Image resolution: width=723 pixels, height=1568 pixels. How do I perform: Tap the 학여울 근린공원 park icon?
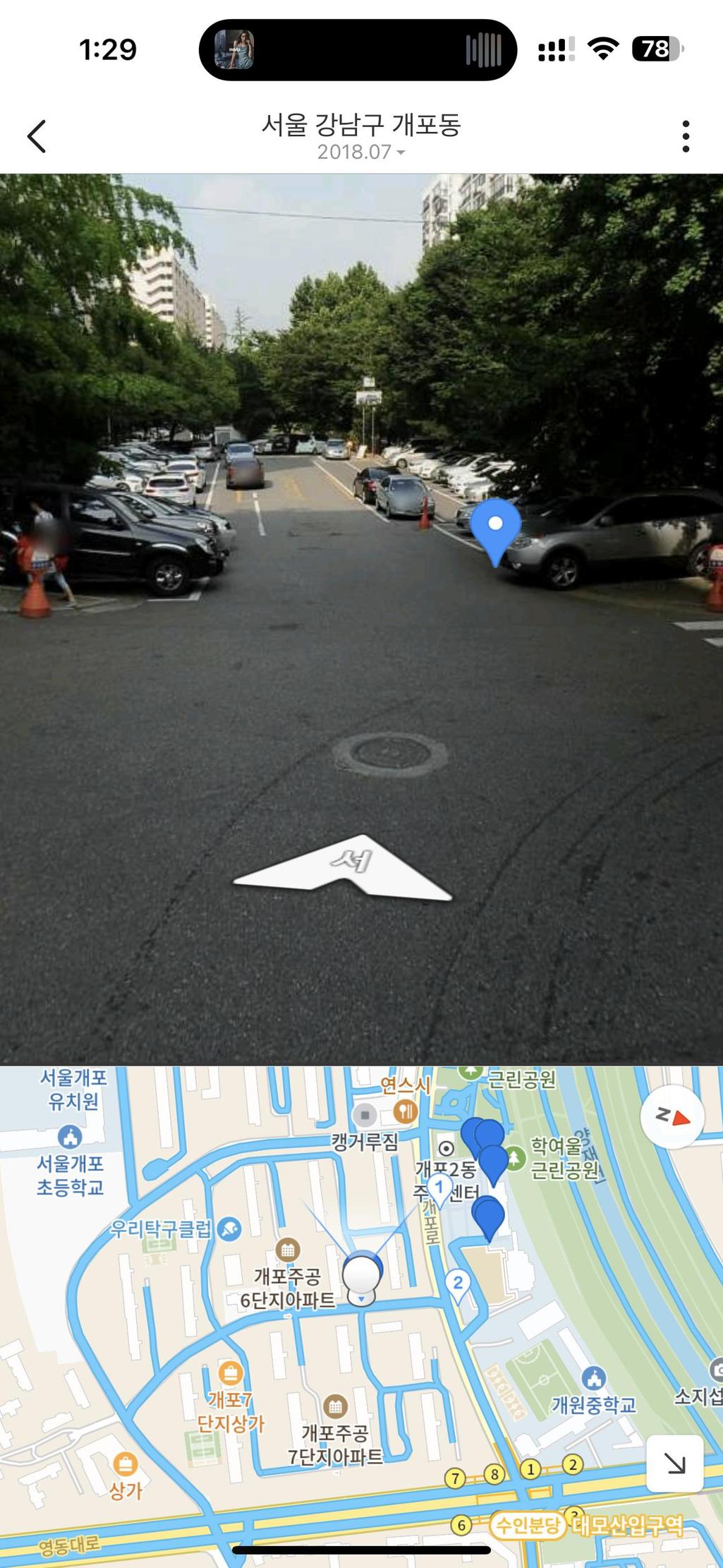pyautogui.click(x=516, y=1158)
